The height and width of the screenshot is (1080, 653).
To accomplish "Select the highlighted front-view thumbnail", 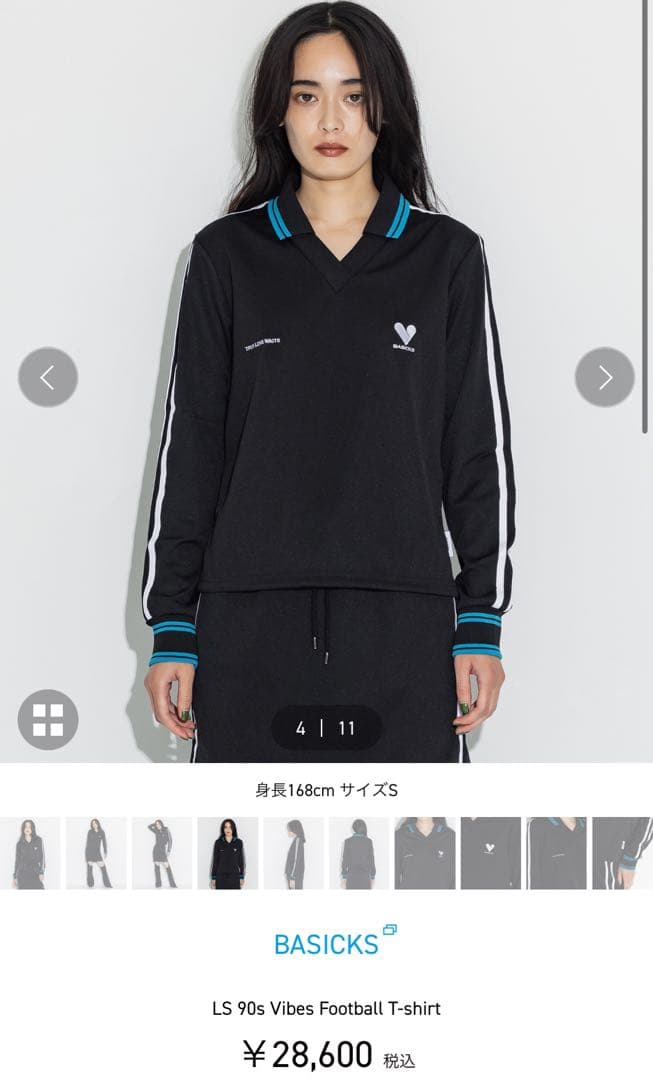I will click(228, 853).
